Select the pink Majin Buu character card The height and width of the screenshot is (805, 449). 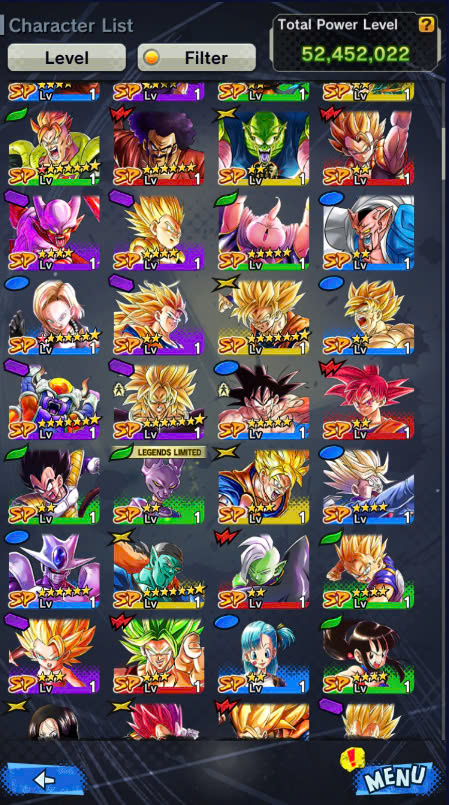tap(264, 232)
